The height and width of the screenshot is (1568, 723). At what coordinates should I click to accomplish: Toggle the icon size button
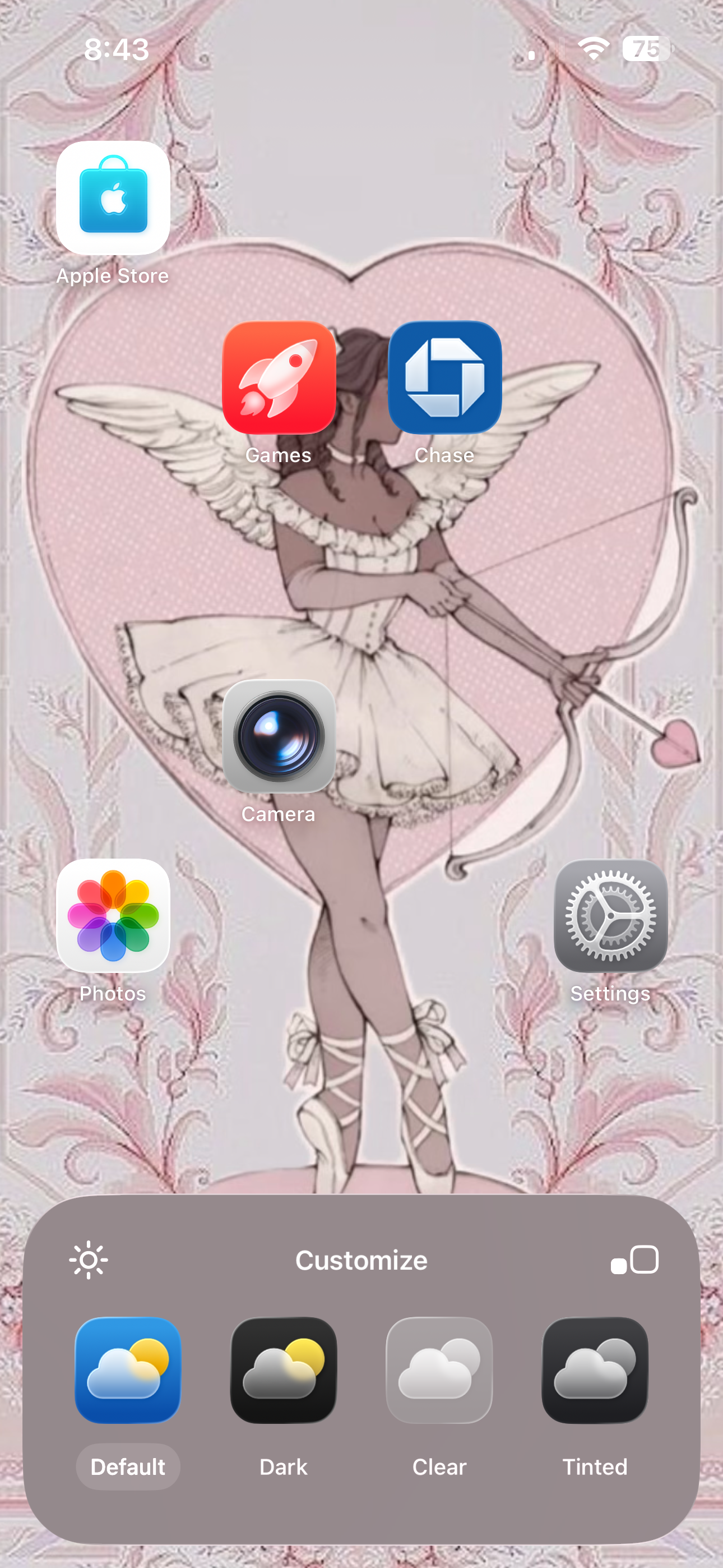click(x=635, y=1260)
